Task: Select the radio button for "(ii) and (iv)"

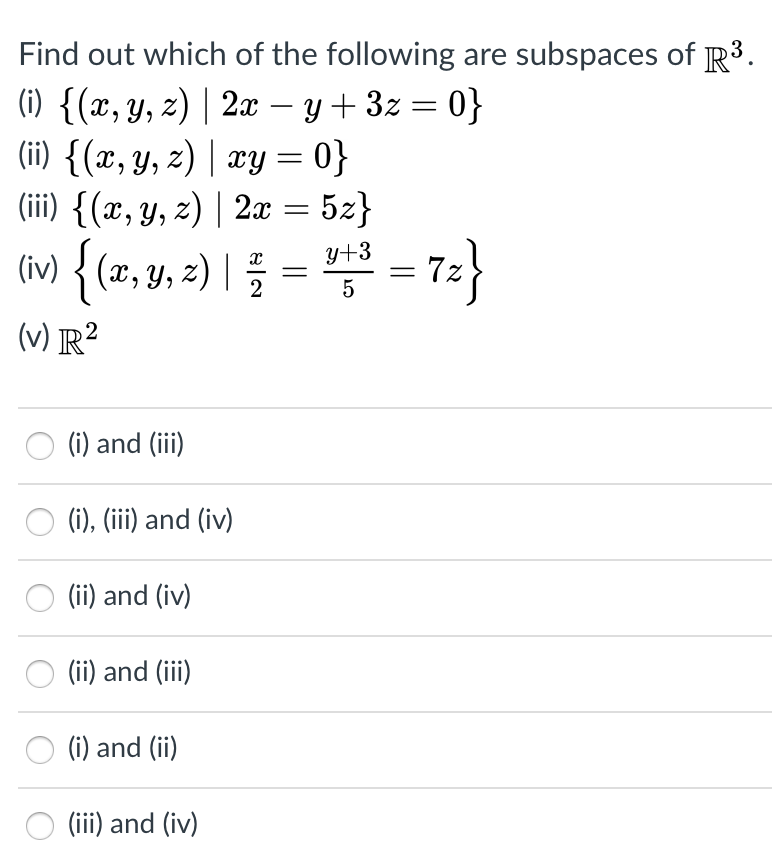Action: pos(39,598)
